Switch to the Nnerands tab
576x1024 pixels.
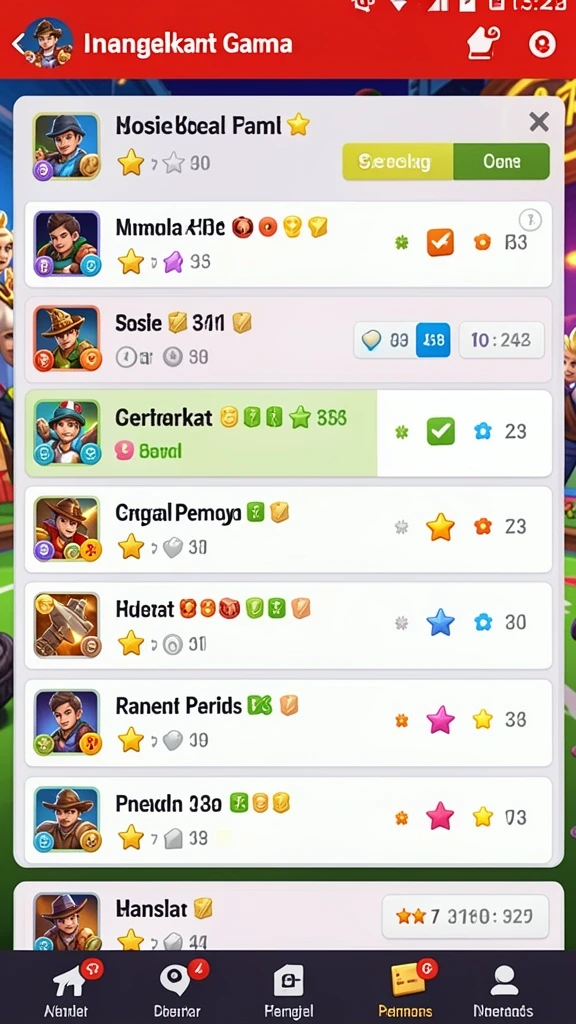(x=503, y=987)
